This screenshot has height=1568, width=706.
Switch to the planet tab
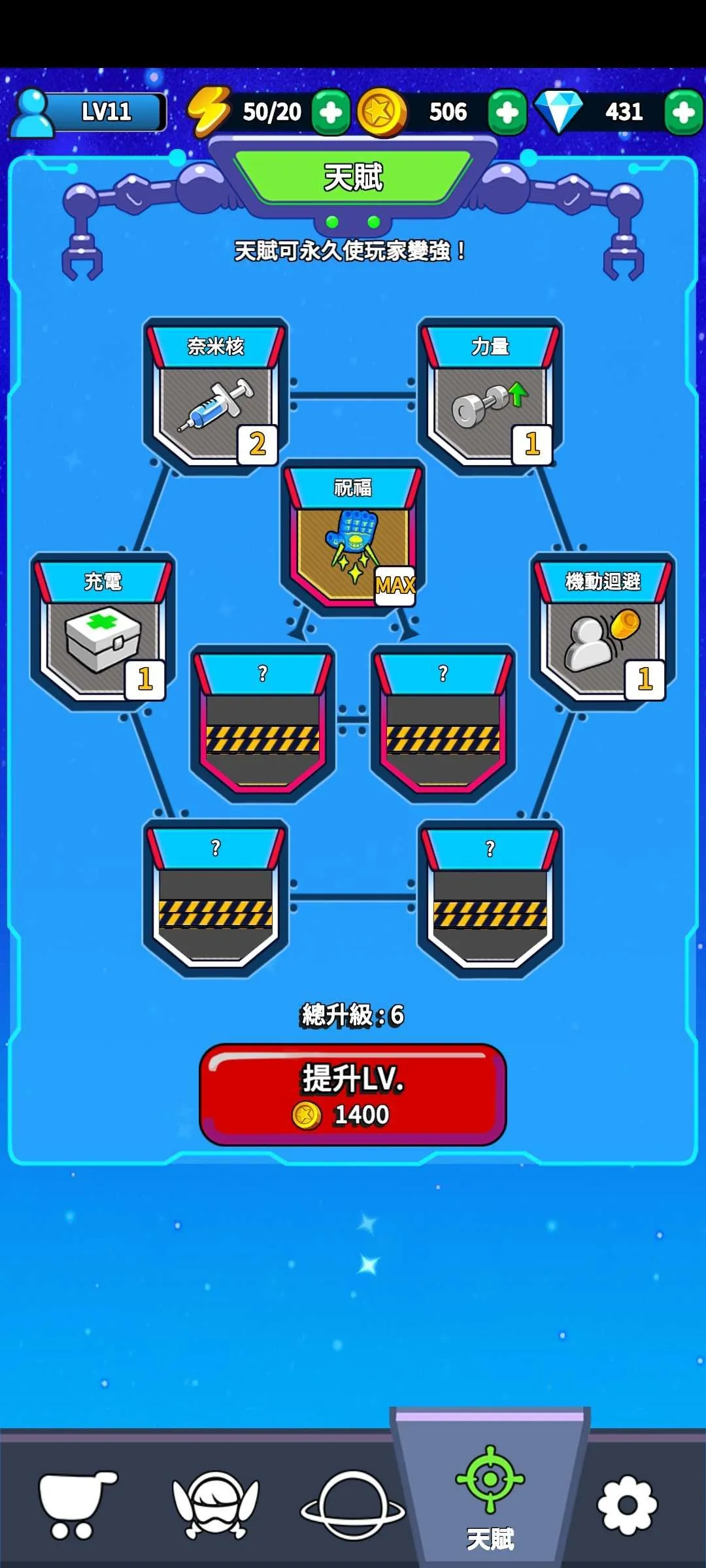tap(353, 1503)
